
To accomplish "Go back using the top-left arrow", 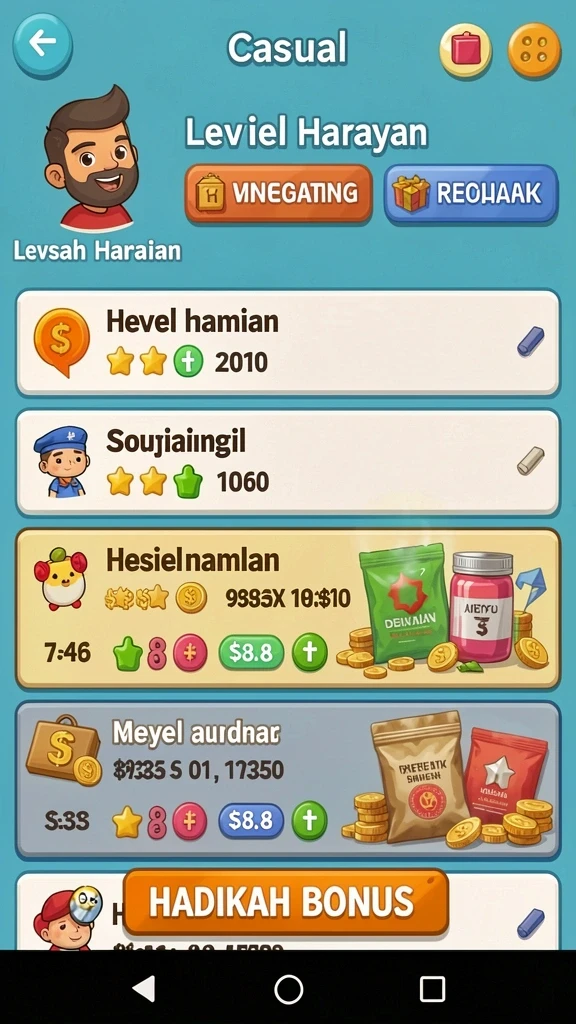I will (42, 45).
